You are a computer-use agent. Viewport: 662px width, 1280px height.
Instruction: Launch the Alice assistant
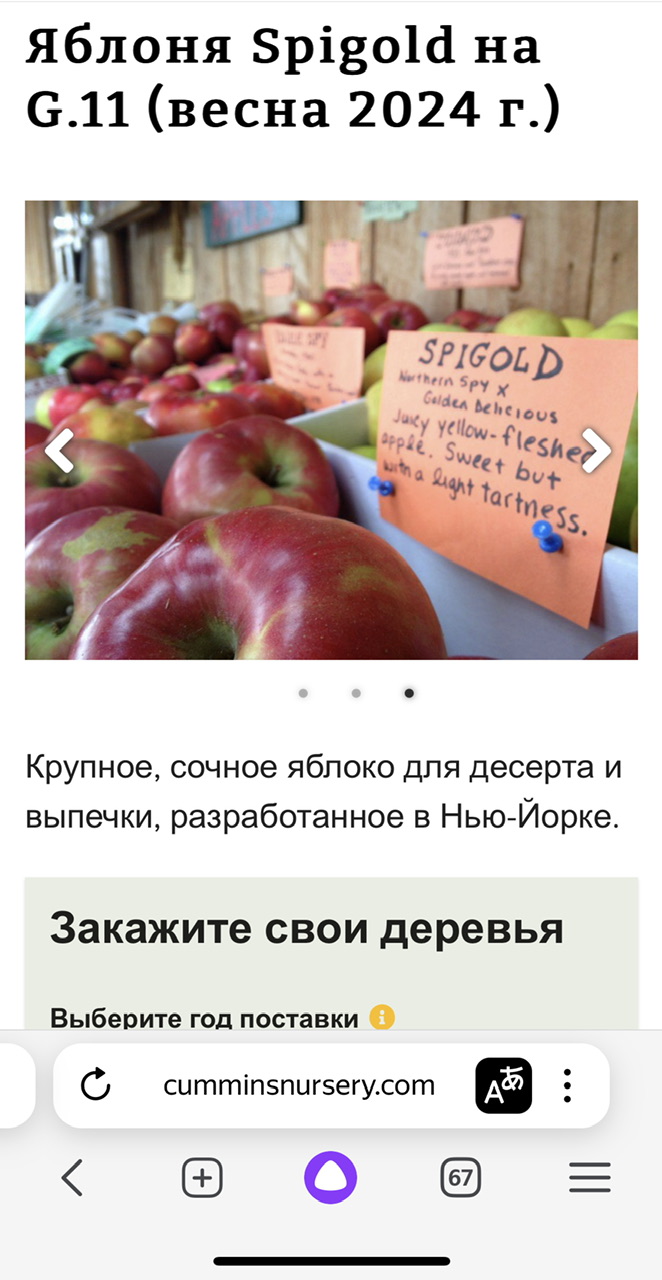pyautogui.click(x=331, y=1177)
